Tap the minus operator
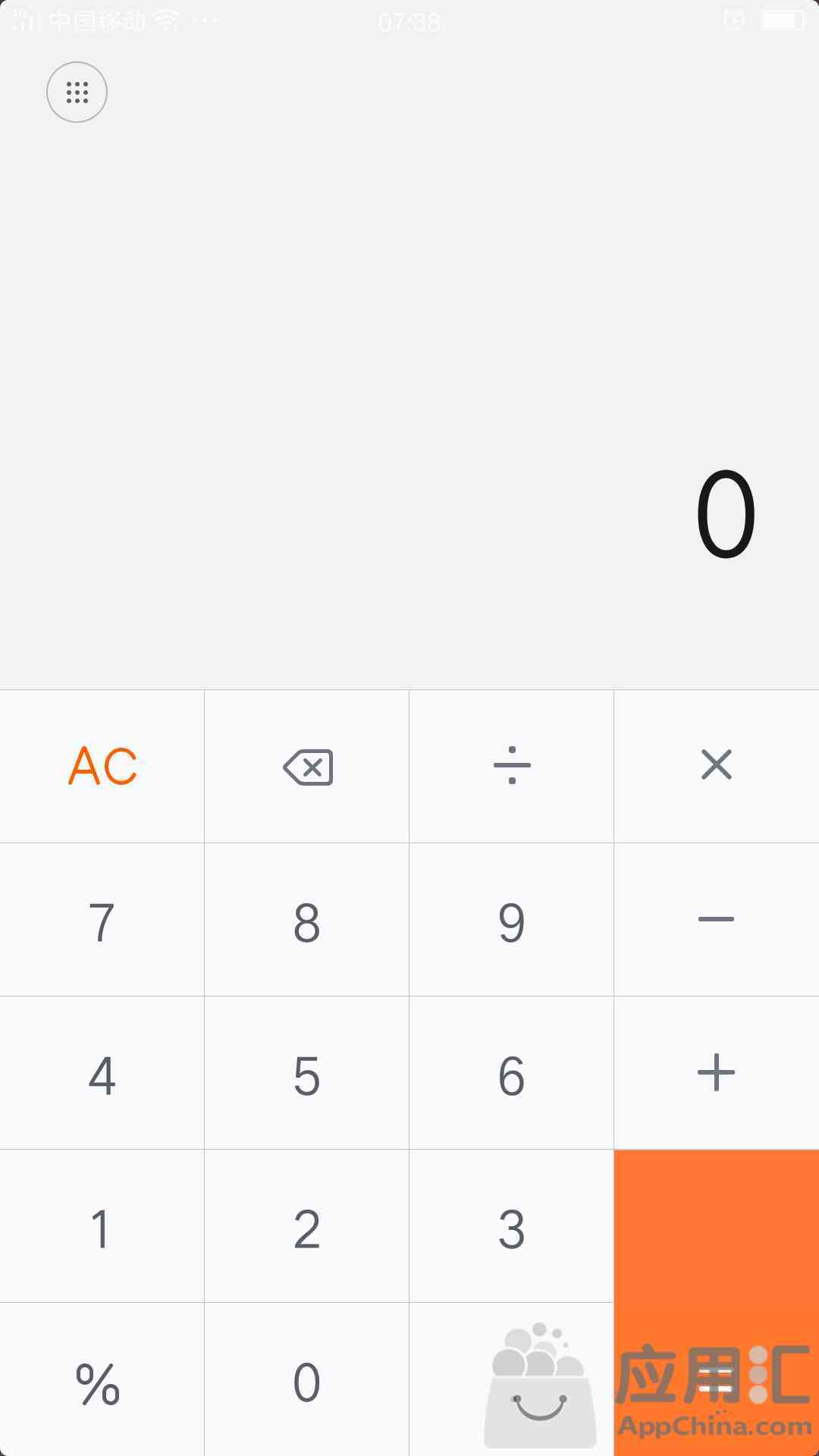 pos(717,919)
